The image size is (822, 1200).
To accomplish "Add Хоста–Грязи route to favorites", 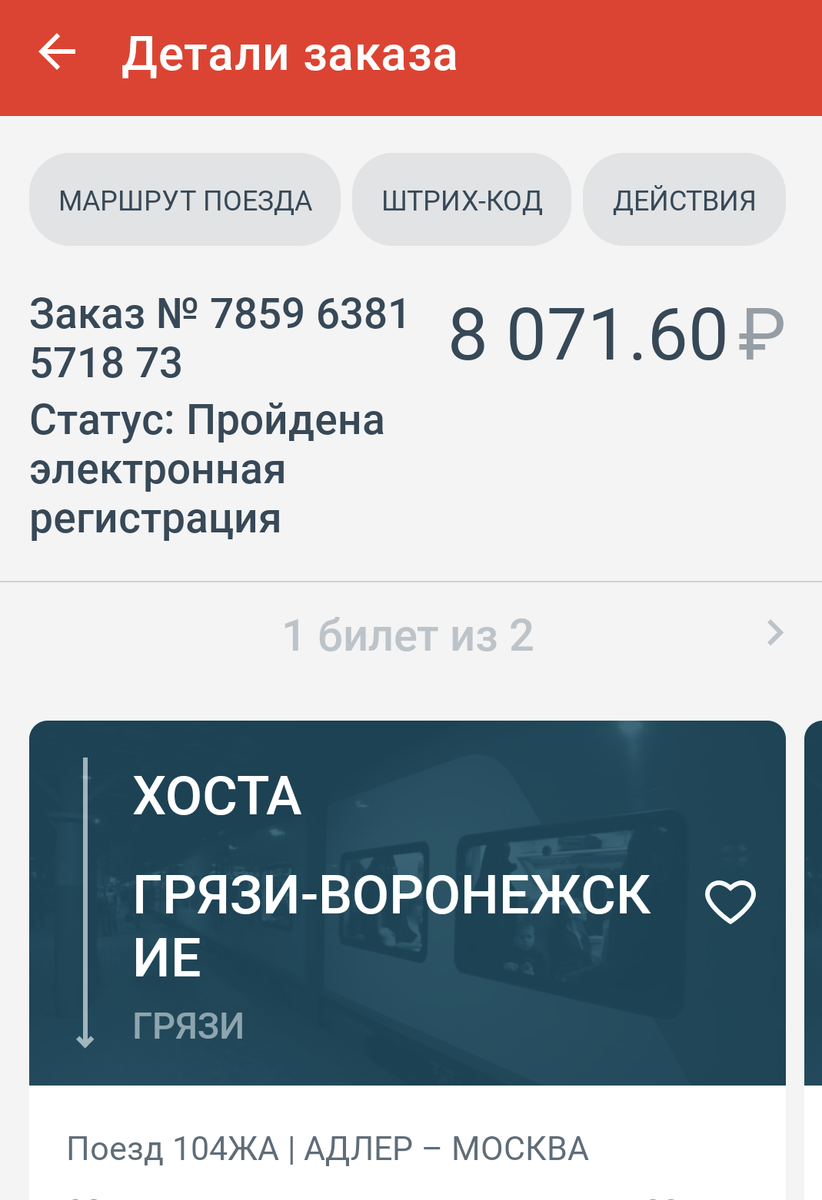I will click(x=730, y=902).
